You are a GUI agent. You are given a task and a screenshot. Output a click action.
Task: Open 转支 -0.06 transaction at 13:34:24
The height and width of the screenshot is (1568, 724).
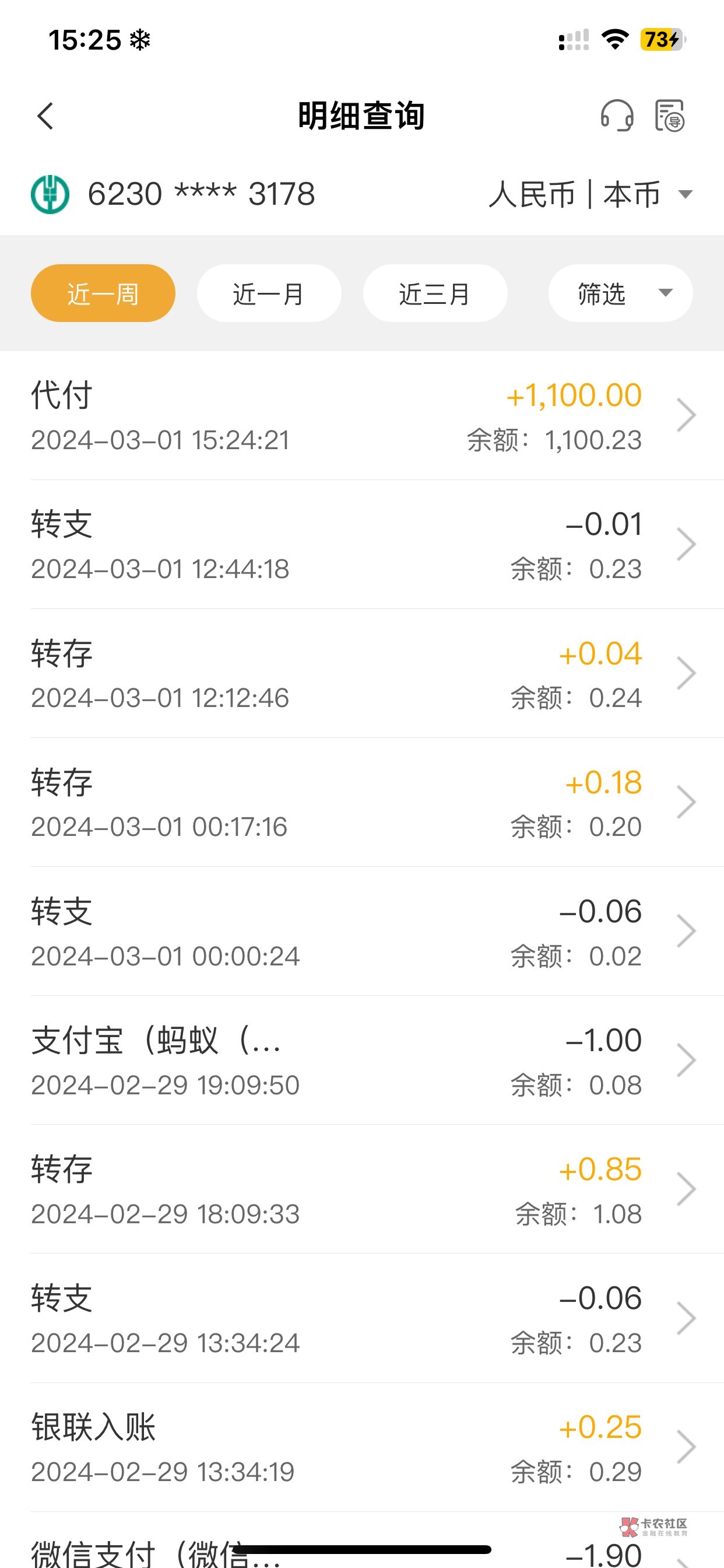click(x=362, y=1319)
